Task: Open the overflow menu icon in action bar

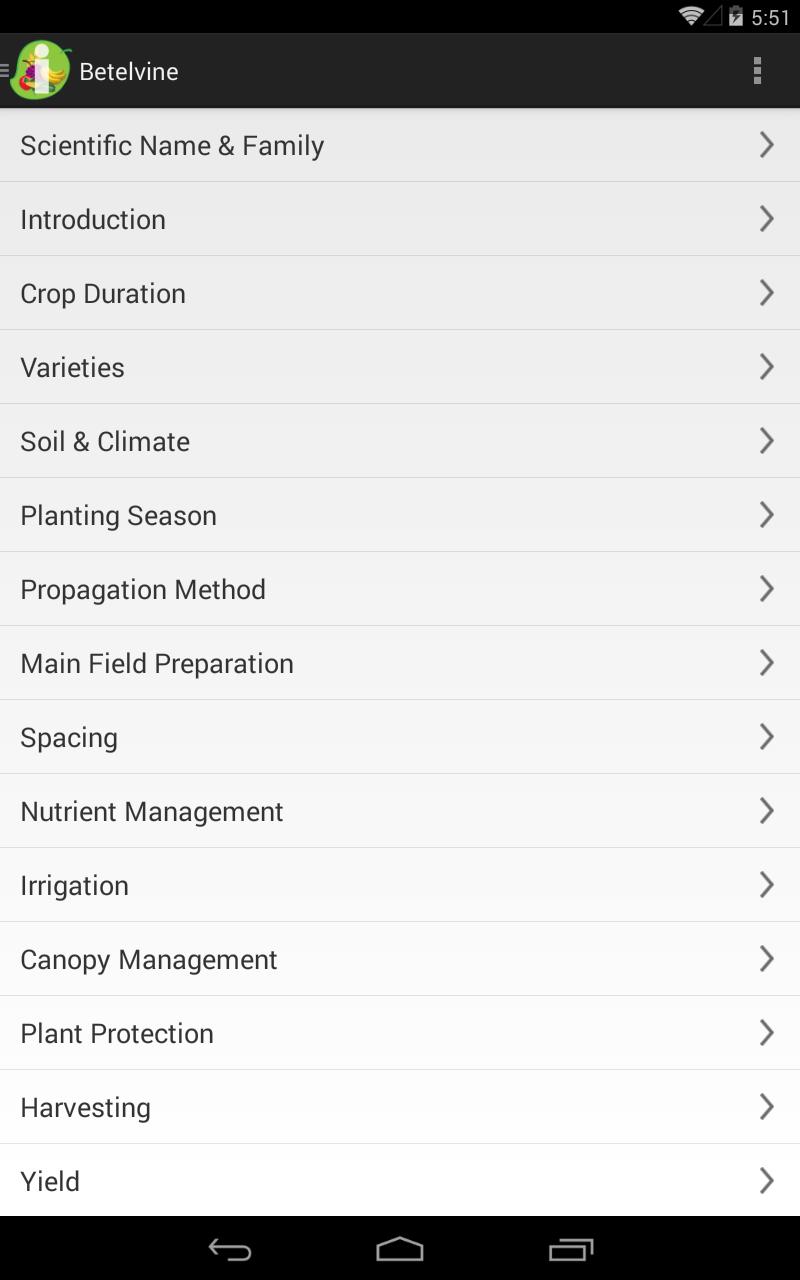Action: [x=758, y=70]
